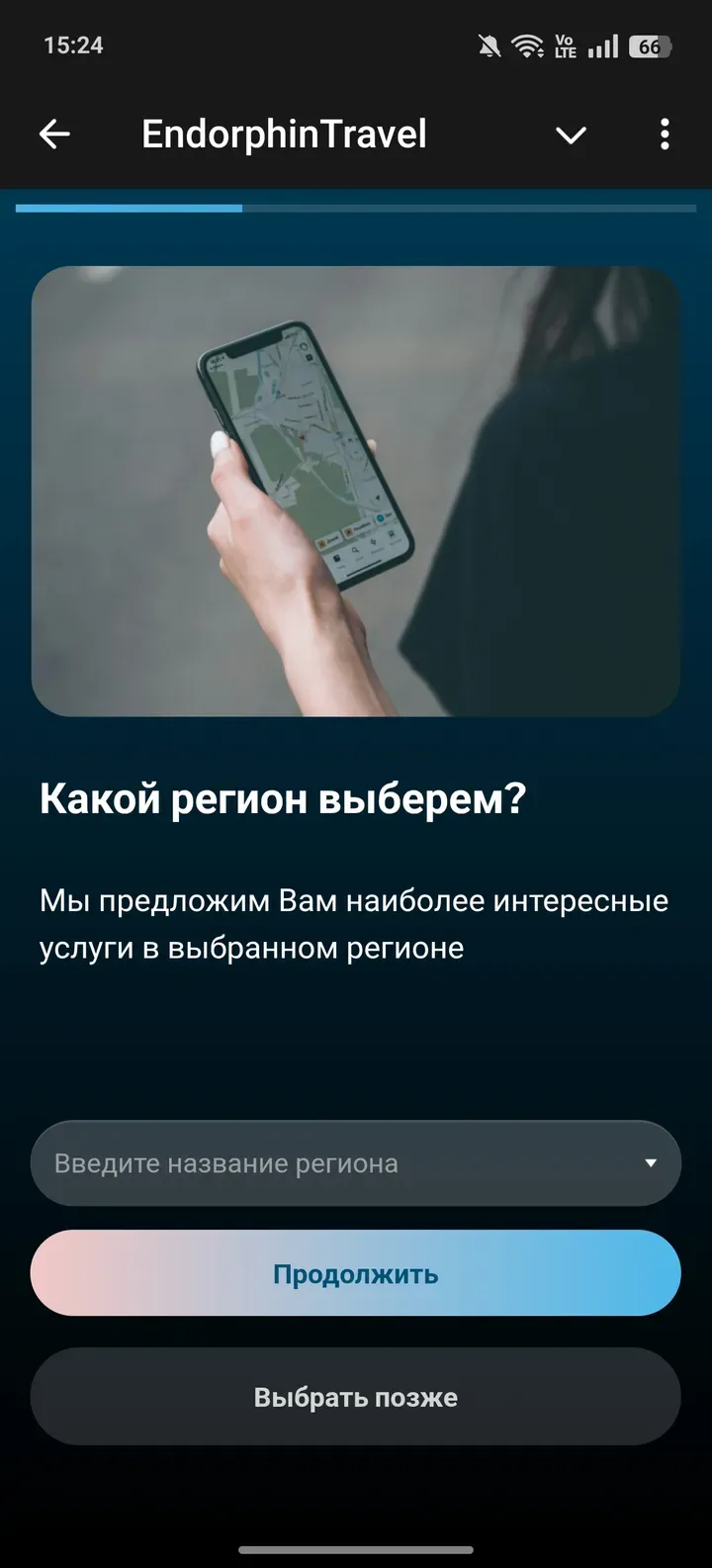Tap the Продолжить button
Image resolution: width=712 pixels, height=1568 pixels.
[x=355, y=1274]
